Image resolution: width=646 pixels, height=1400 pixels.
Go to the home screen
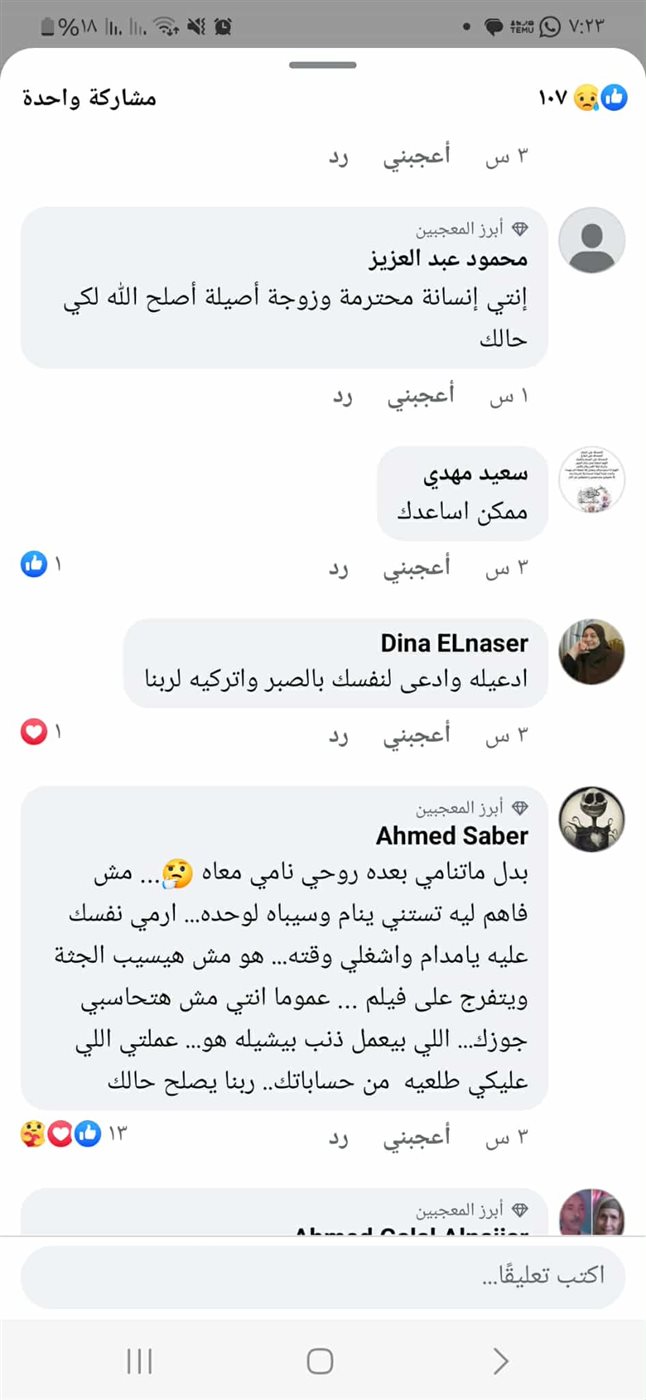tap(320, 1360)
